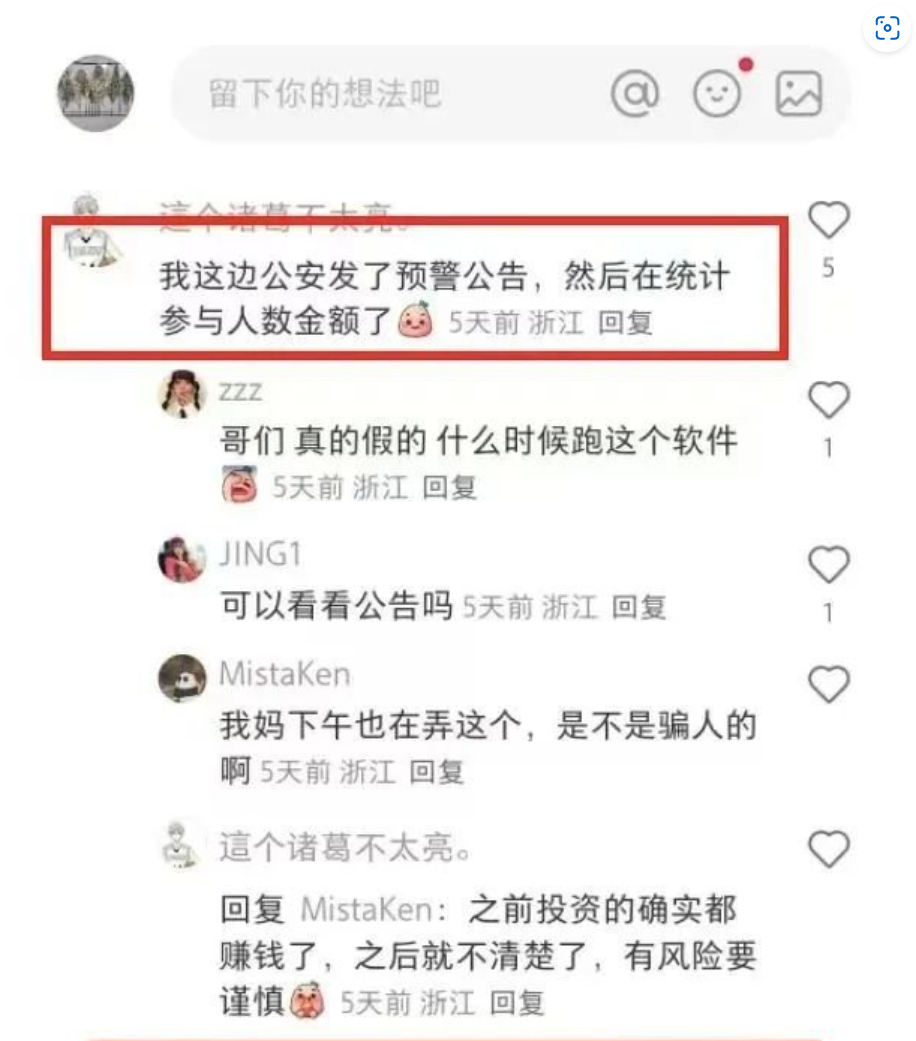Viewport: 916px width, 1041px height.
Task: Like the reply addressed to MistaKen
Action: [828, 850]
